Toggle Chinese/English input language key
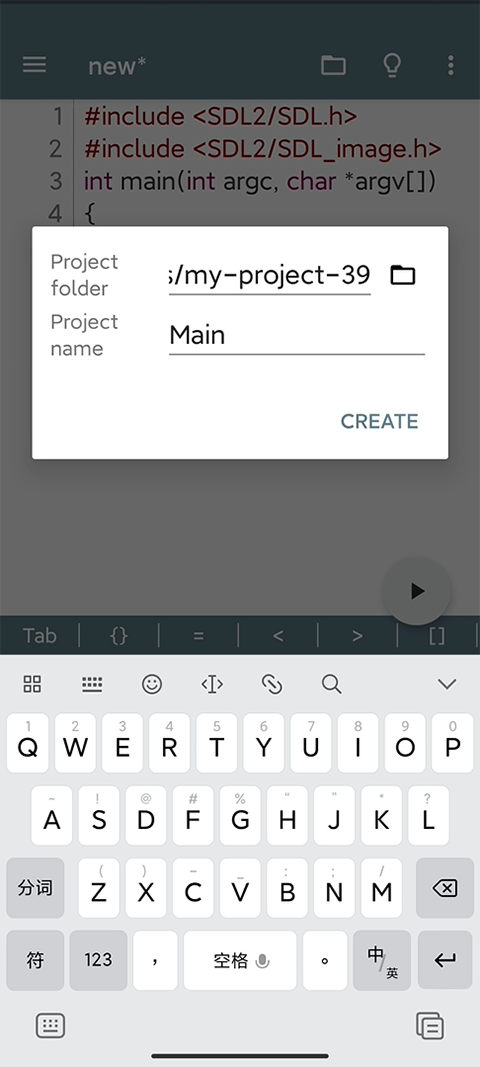 382,960
